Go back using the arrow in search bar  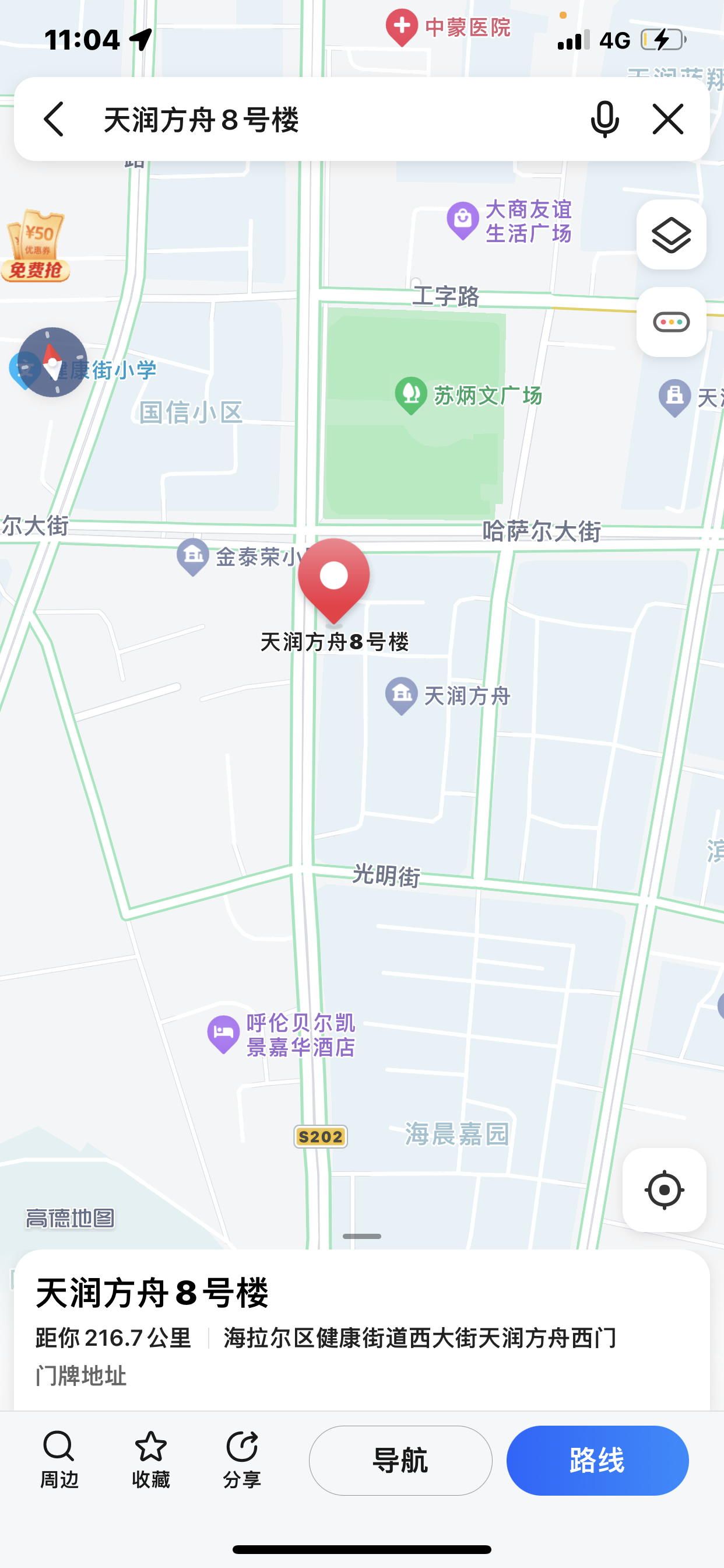click(54, 118)
